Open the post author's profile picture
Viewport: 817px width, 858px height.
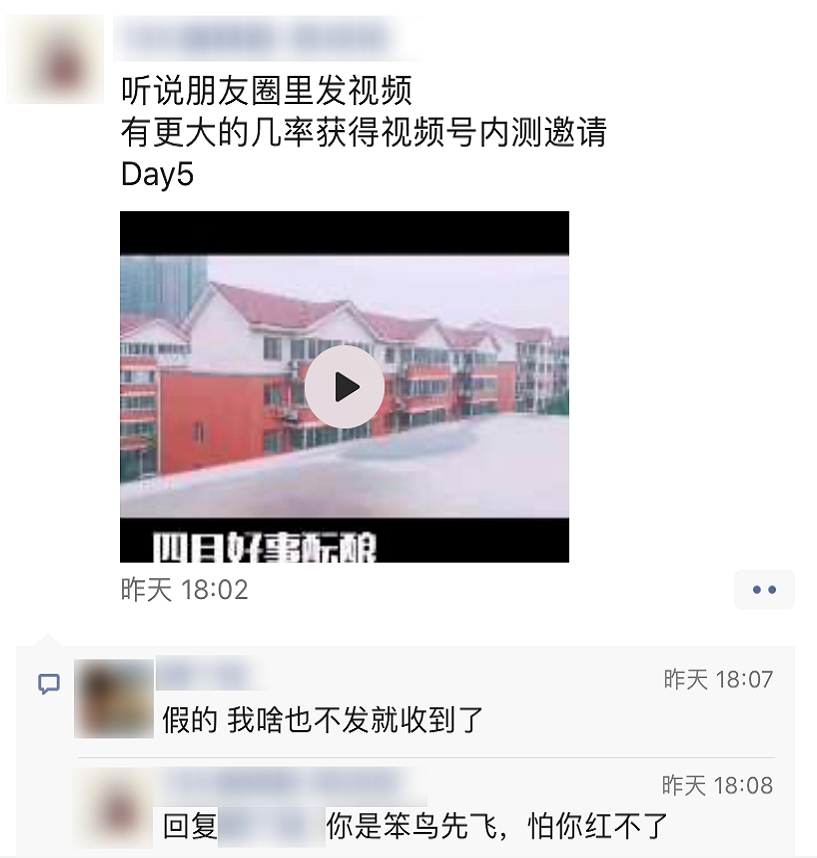(55, 60)
